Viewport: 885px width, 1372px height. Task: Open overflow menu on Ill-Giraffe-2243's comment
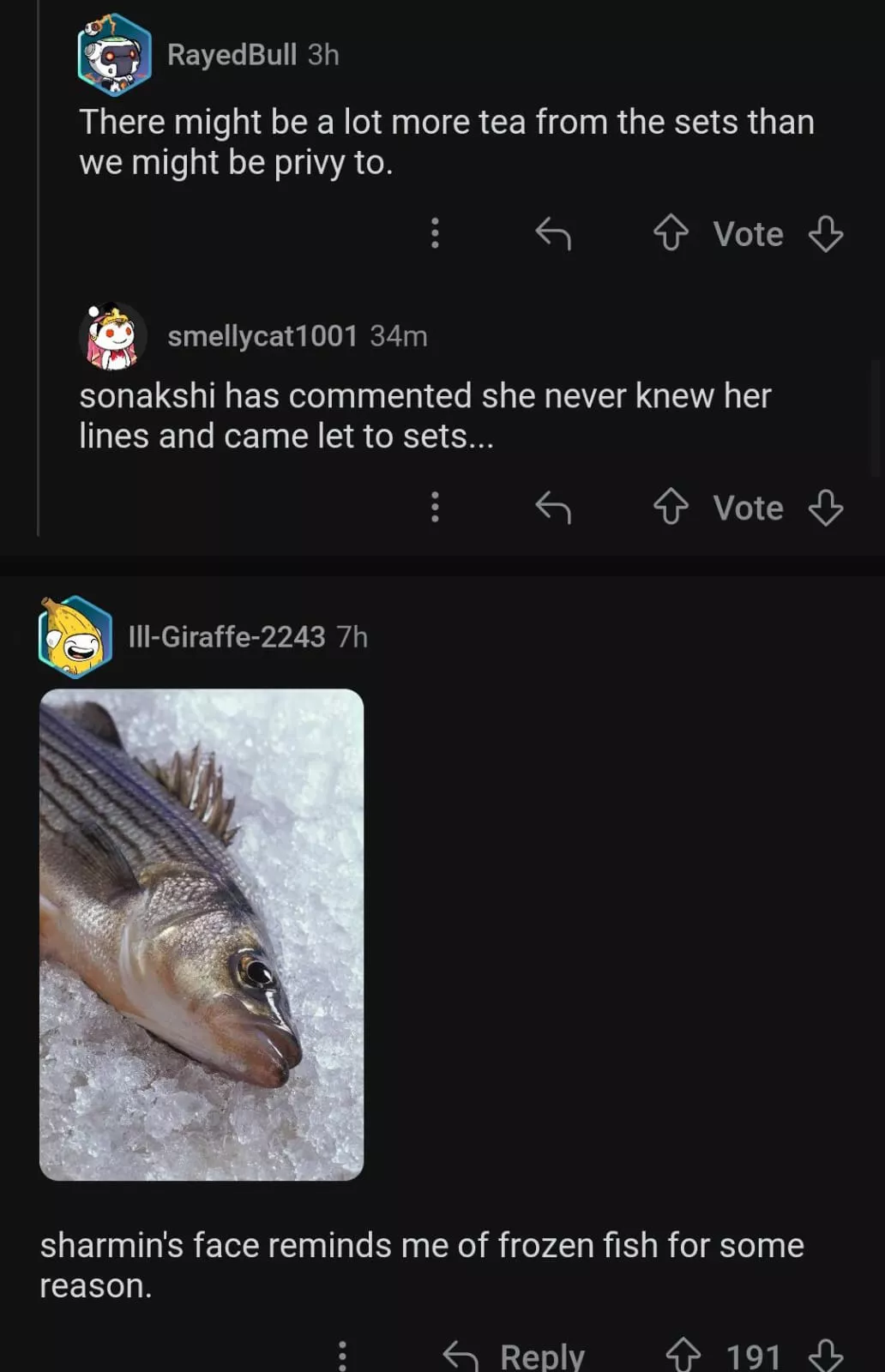tap(342, 1356)
